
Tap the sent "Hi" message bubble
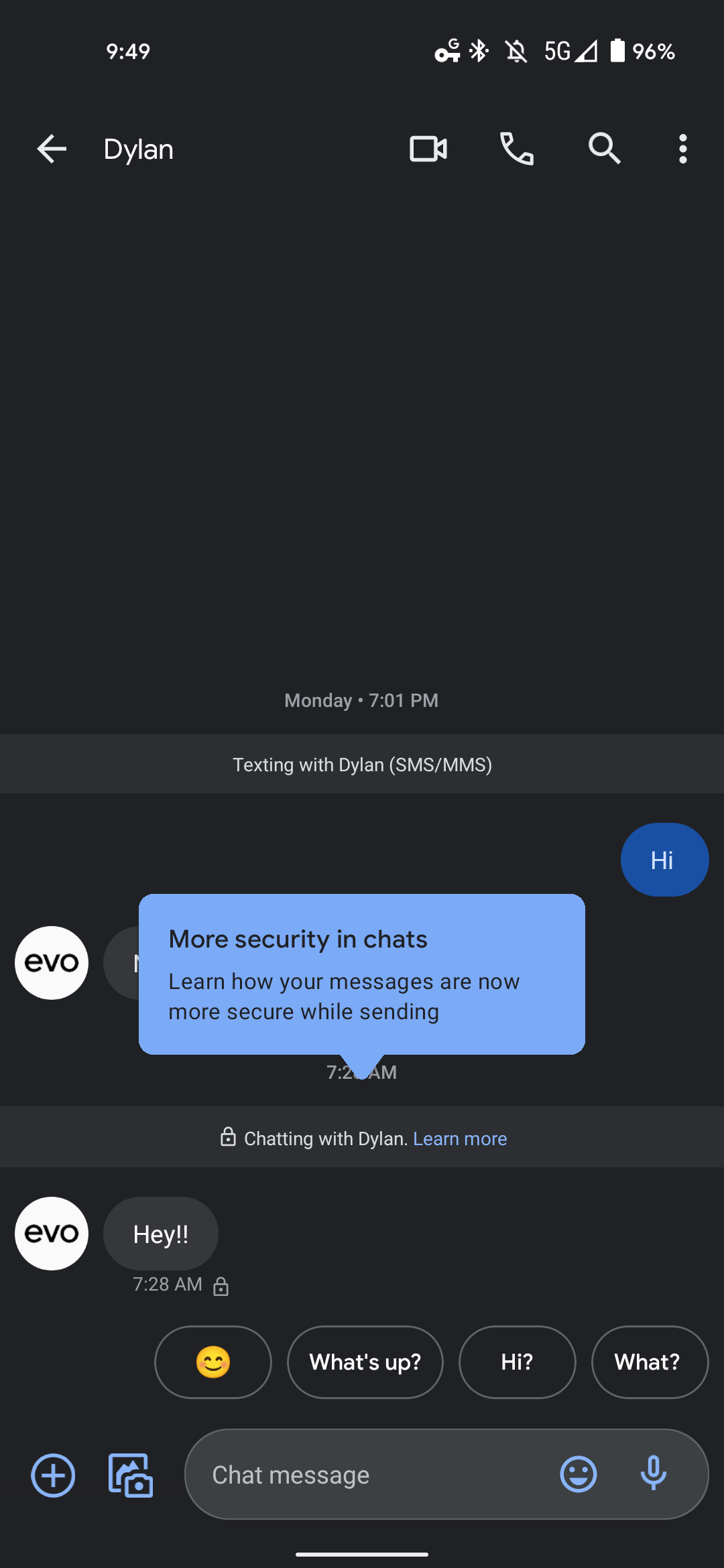pos(664,860)
